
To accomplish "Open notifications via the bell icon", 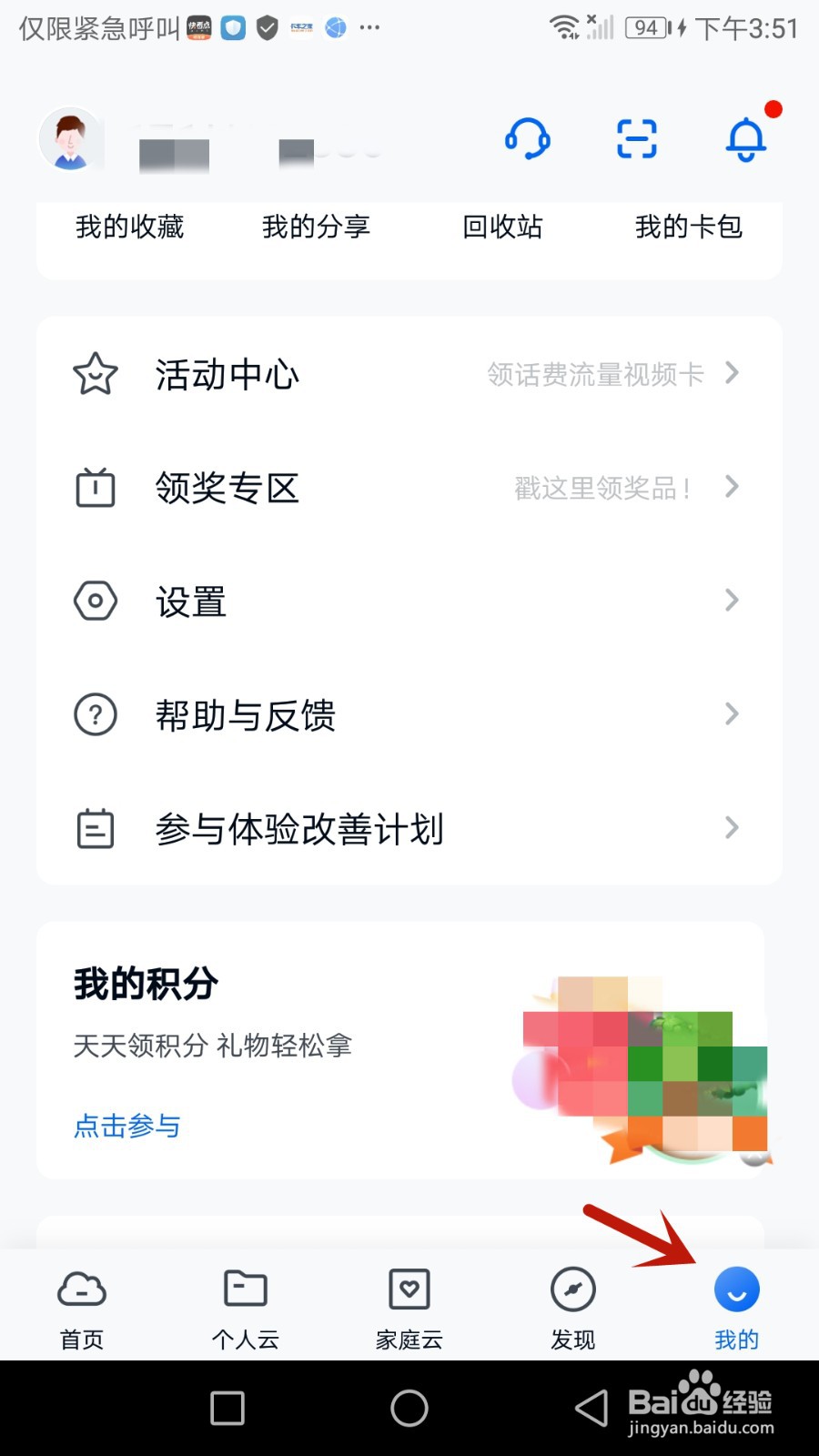I will 746,141.
